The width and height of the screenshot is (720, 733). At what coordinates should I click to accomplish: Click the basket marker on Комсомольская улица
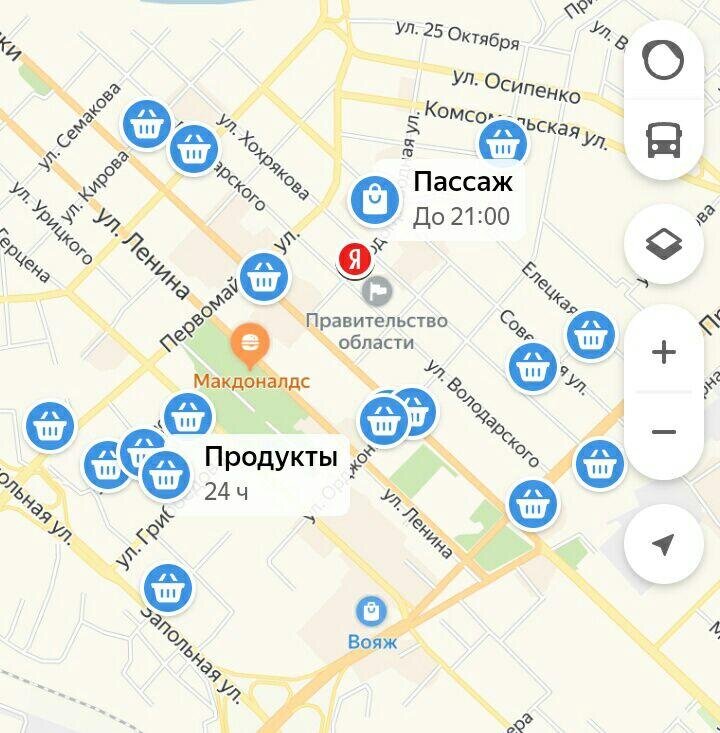tap(502, 144)
